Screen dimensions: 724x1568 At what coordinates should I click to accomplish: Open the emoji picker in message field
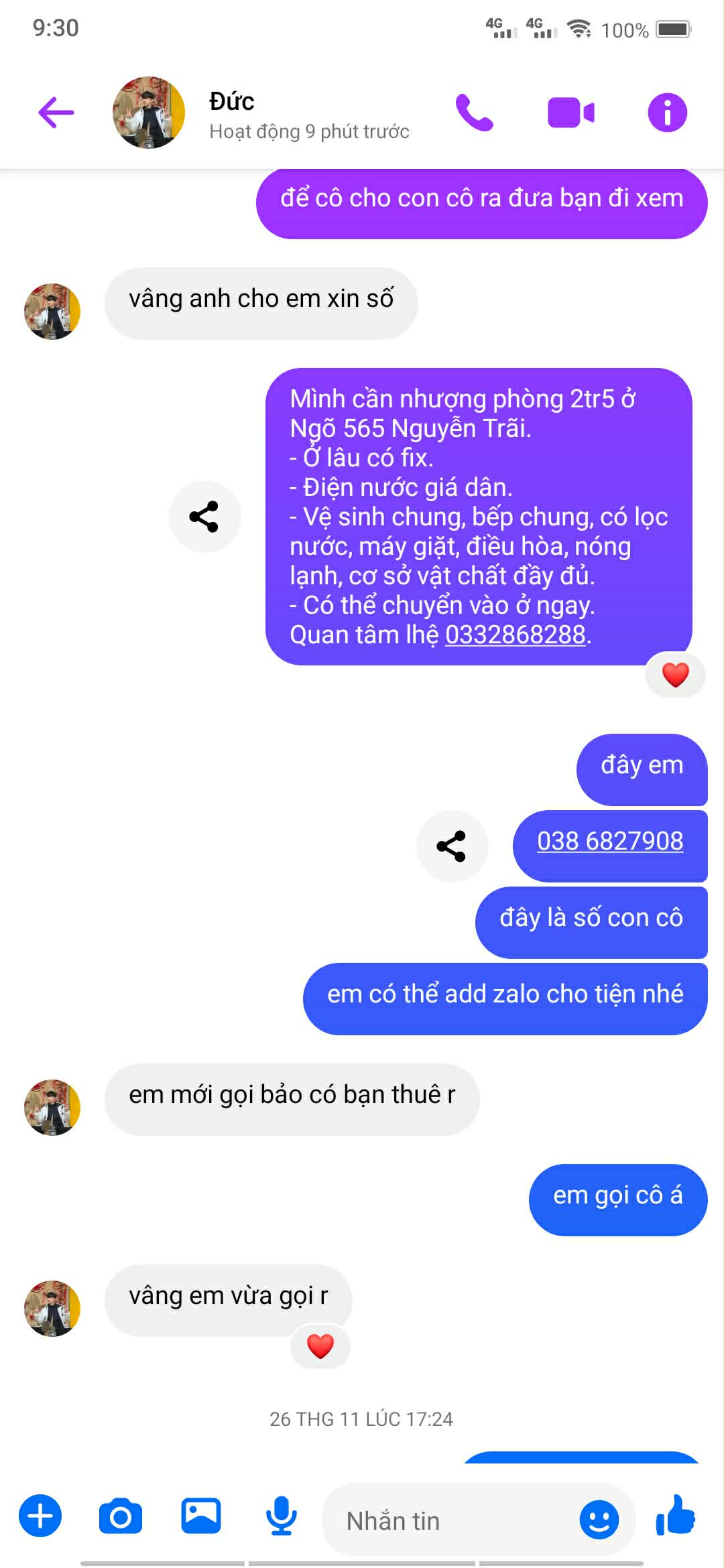tap(599, 1519)
